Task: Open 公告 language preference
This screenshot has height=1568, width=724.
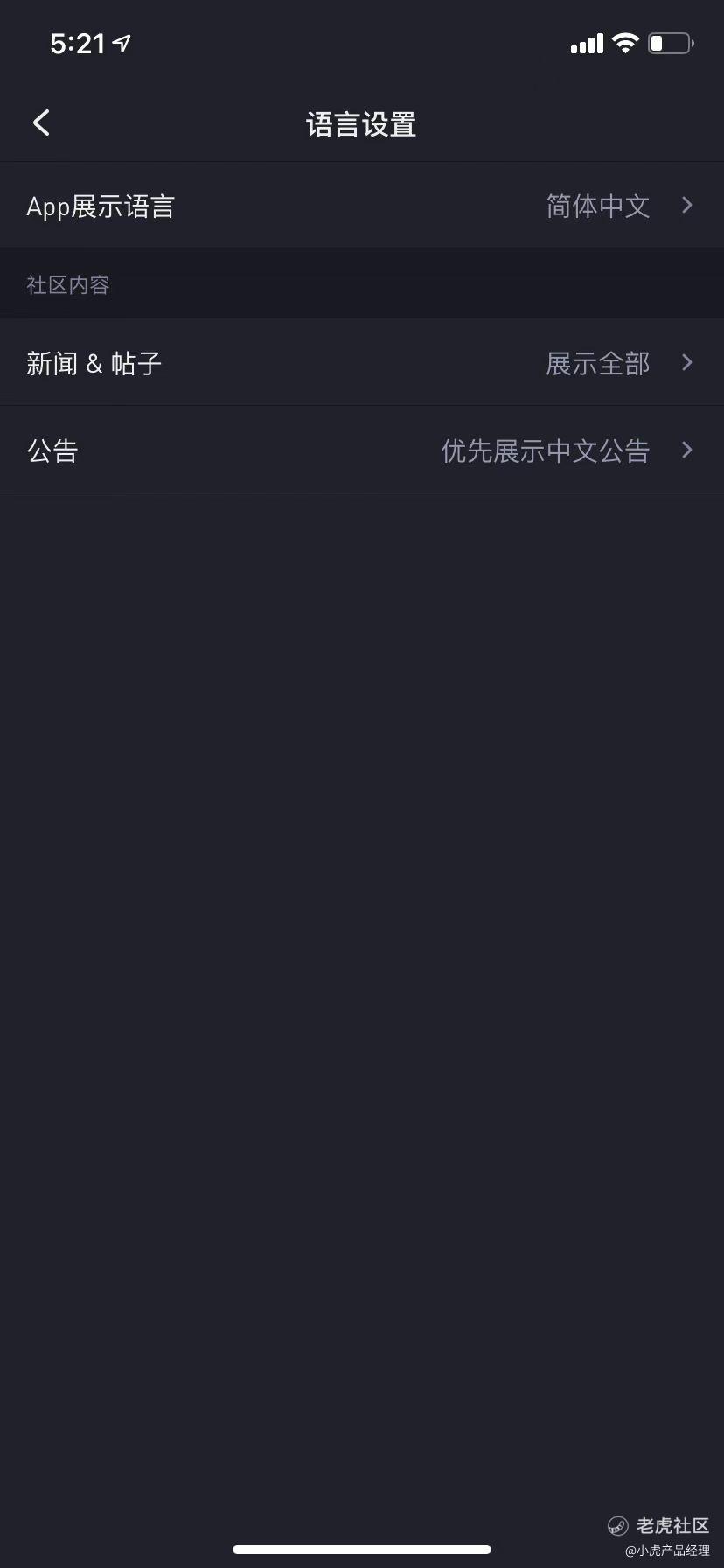Action: point(362,451)
